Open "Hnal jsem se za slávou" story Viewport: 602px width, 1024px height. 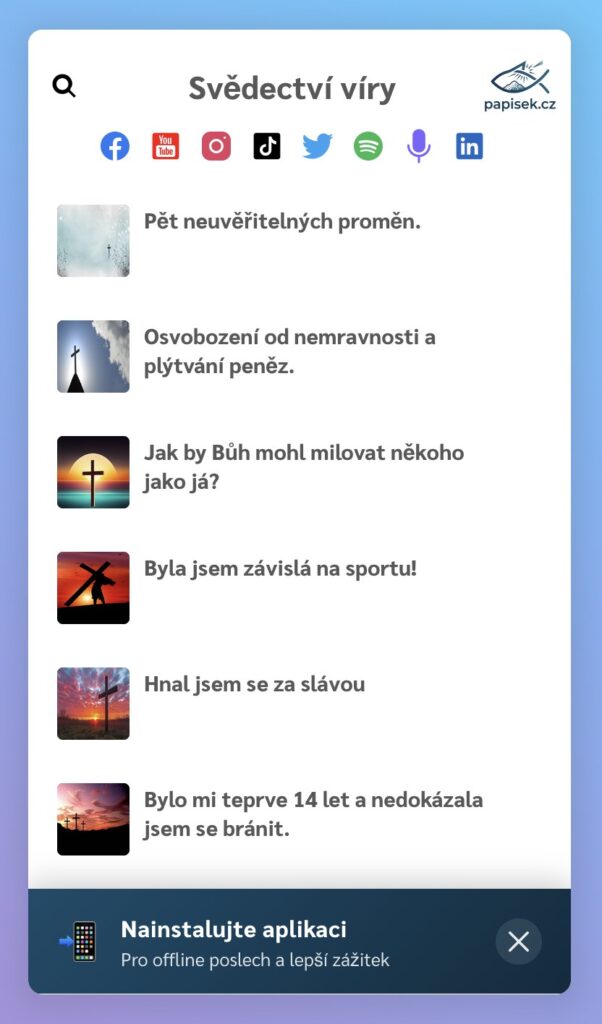click(x=254, y=685)
